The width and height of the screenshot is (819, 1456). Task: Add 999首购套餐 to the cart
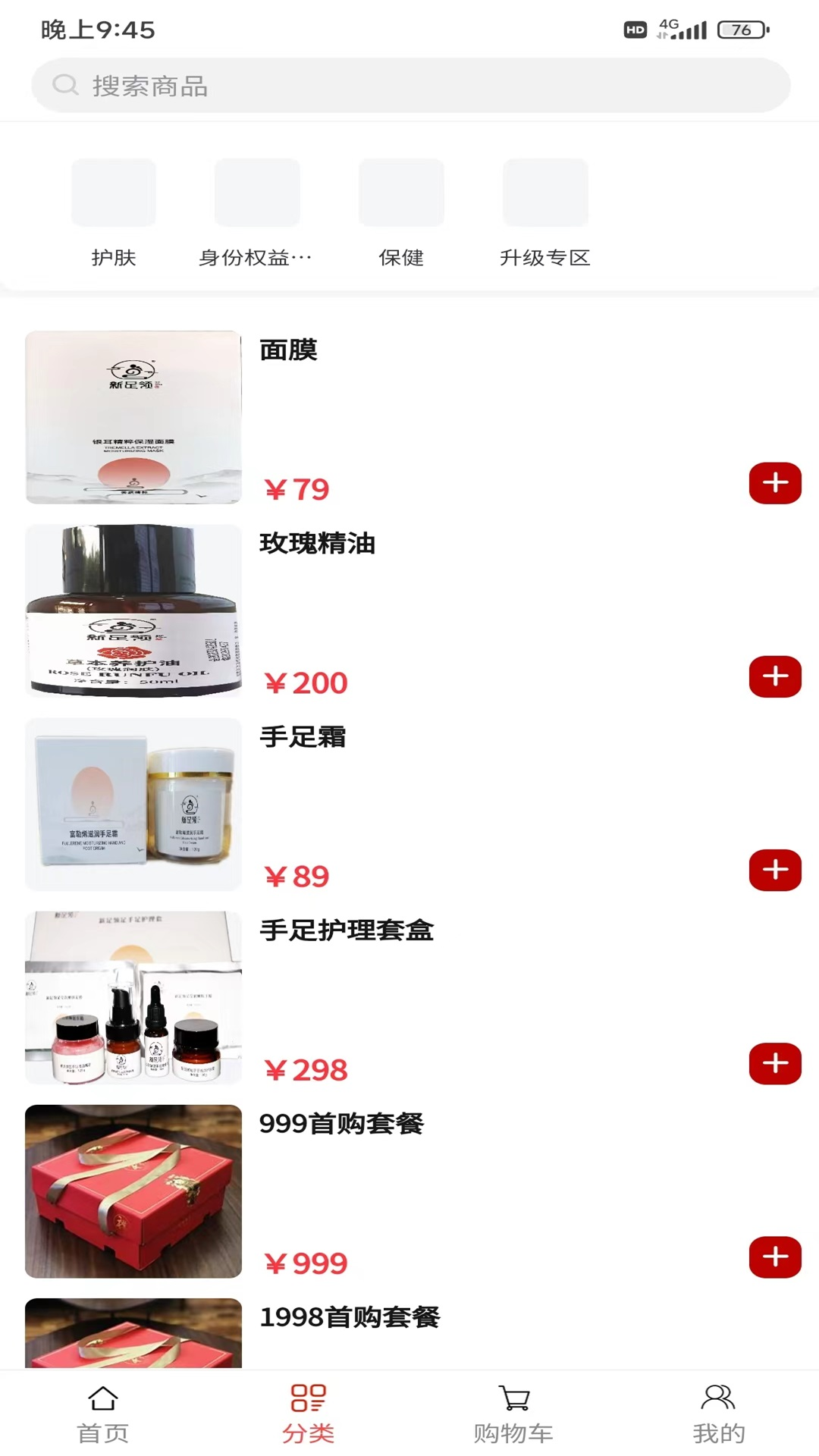775,1257
